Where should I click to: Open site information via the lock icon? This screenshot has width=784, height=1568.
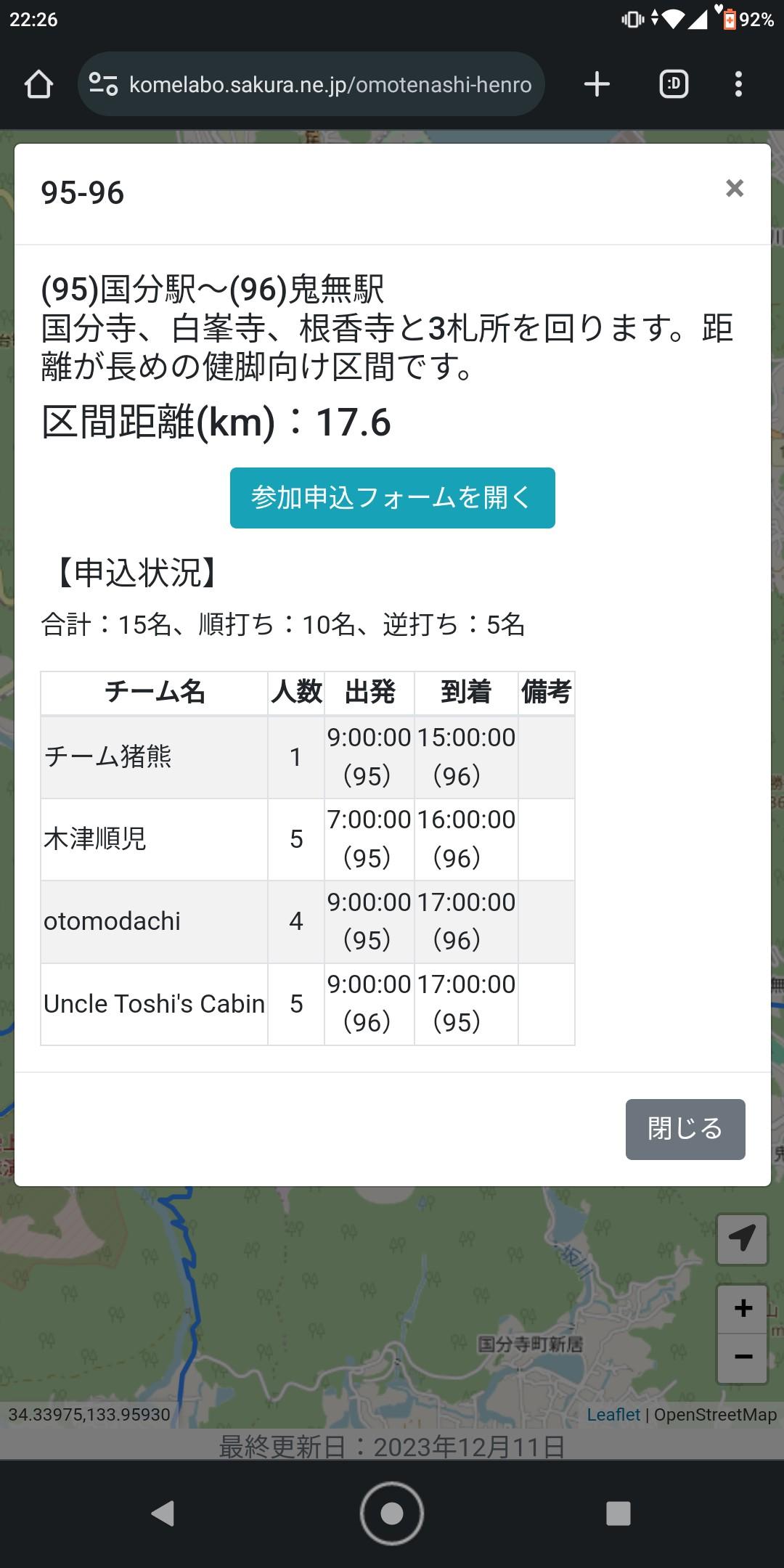104,83
